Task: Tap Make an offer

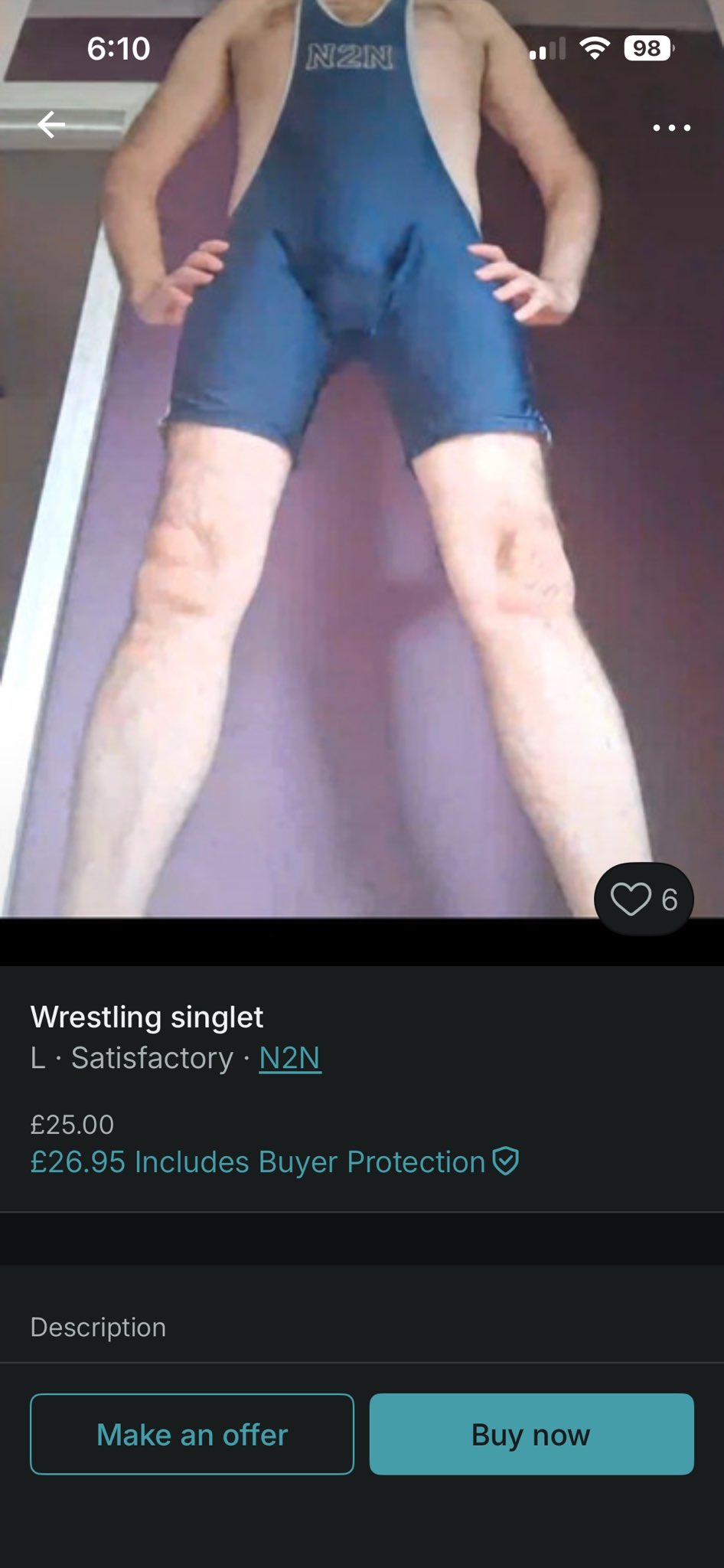Action: 192,1434
